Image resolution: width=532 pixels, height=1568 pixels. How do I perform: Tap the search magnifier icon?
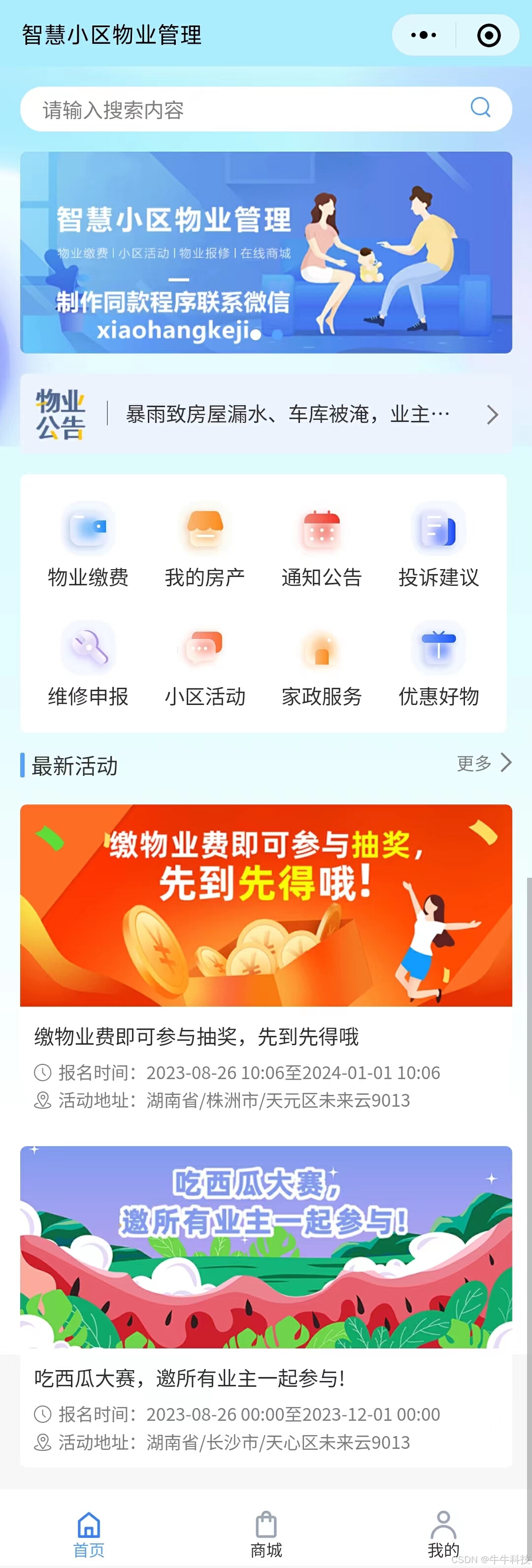coord(480,108)
